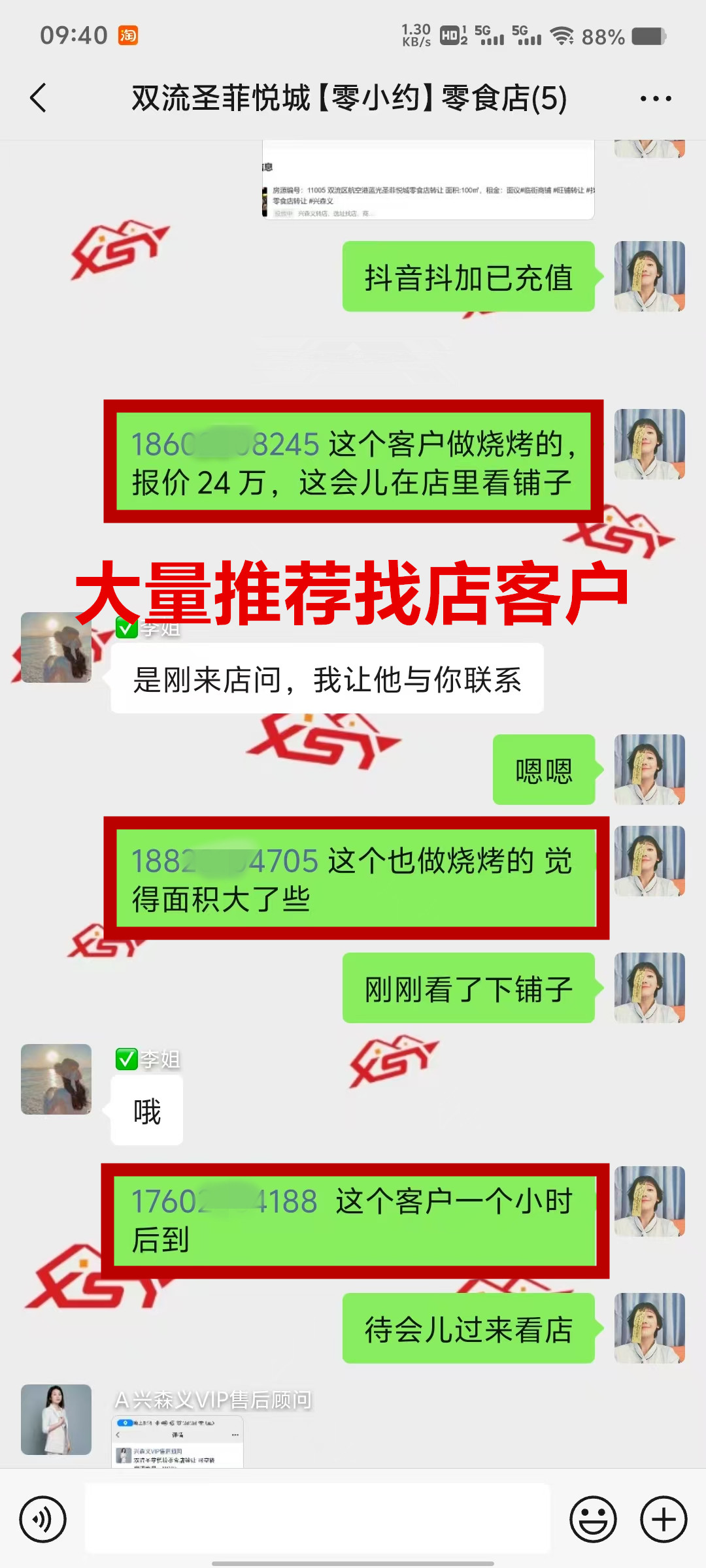The image size is (706, 1568).
Task: Open the group chat details menu
Action: (655, 99)
